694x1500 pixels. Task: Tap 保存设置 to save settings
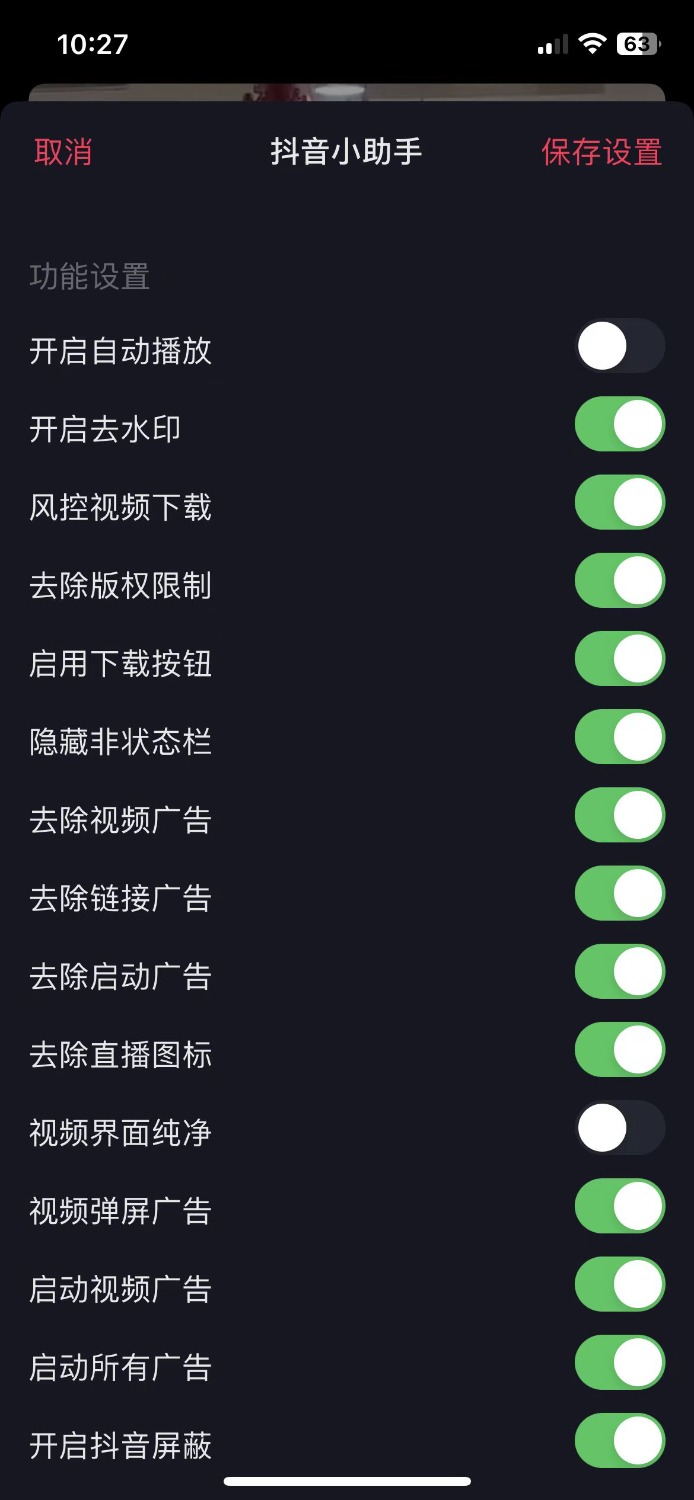tap(601, 152)
